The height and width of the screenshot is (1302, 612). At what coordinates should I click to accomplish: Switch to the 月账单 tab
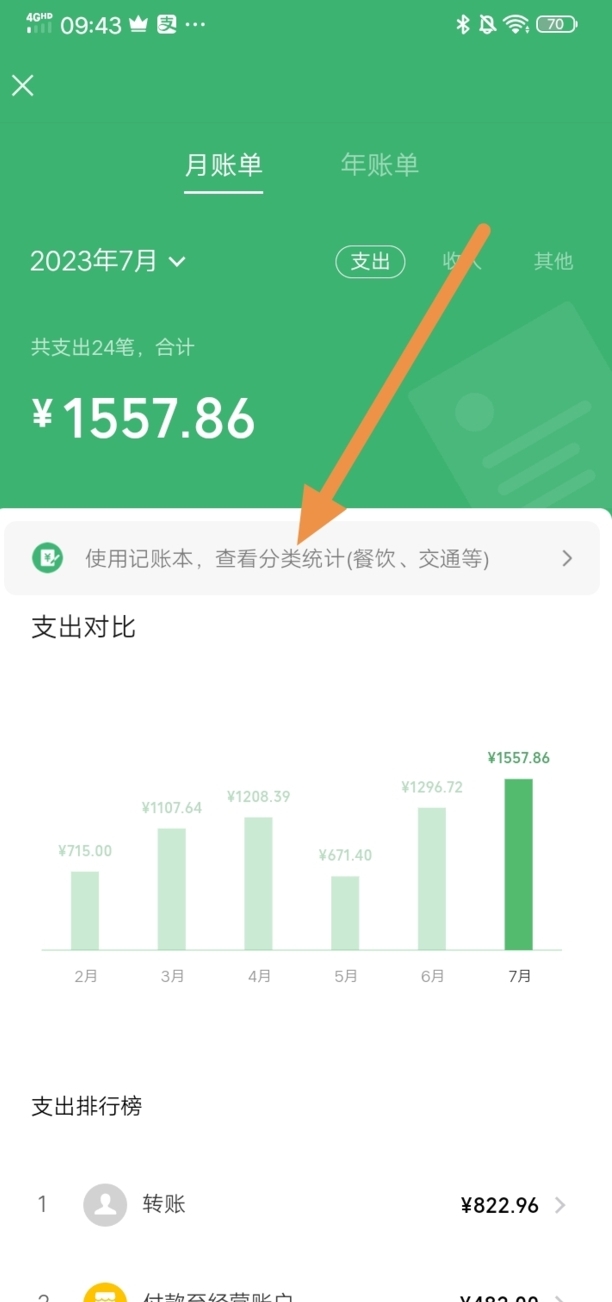223,165
